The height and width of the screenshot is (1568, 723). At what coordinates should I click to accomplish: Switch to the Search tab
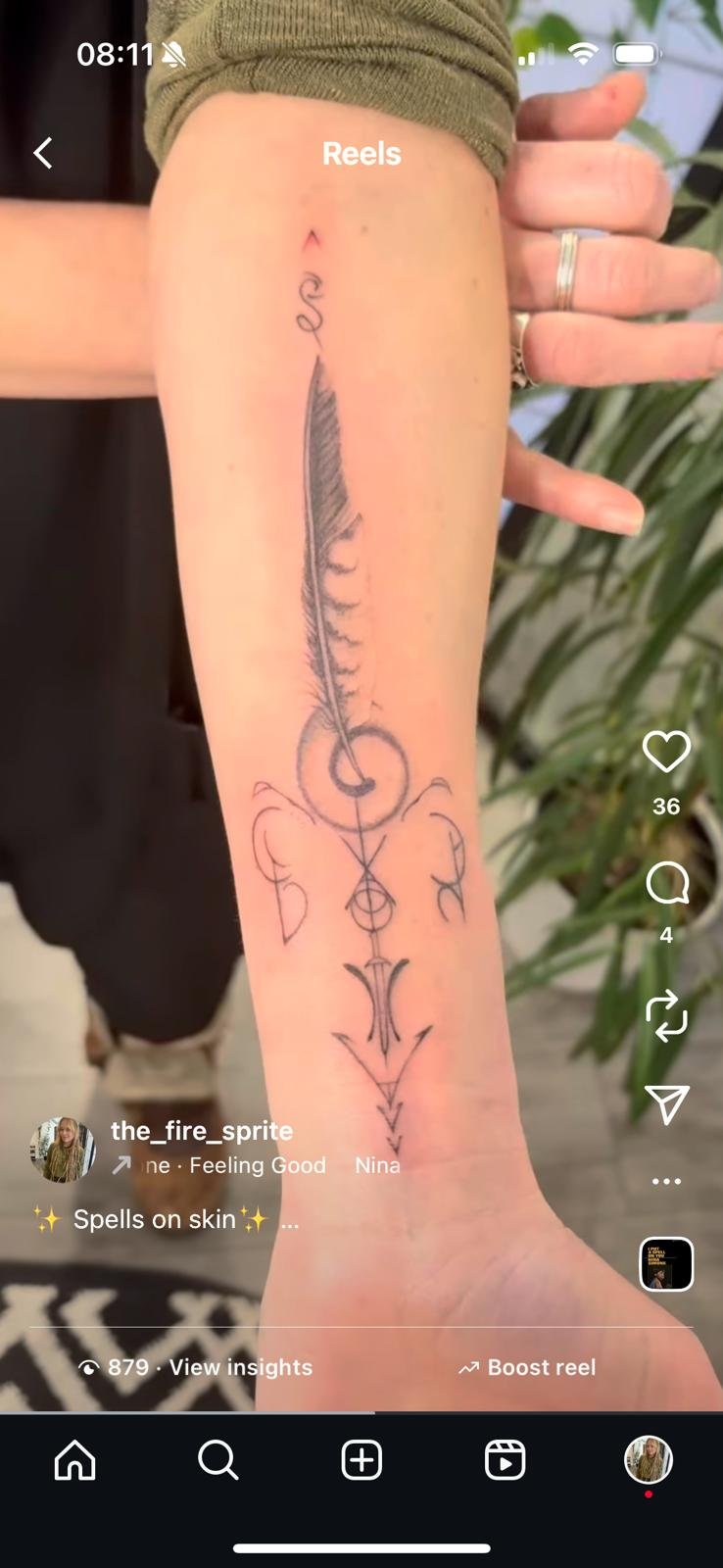pos(218,1460)
